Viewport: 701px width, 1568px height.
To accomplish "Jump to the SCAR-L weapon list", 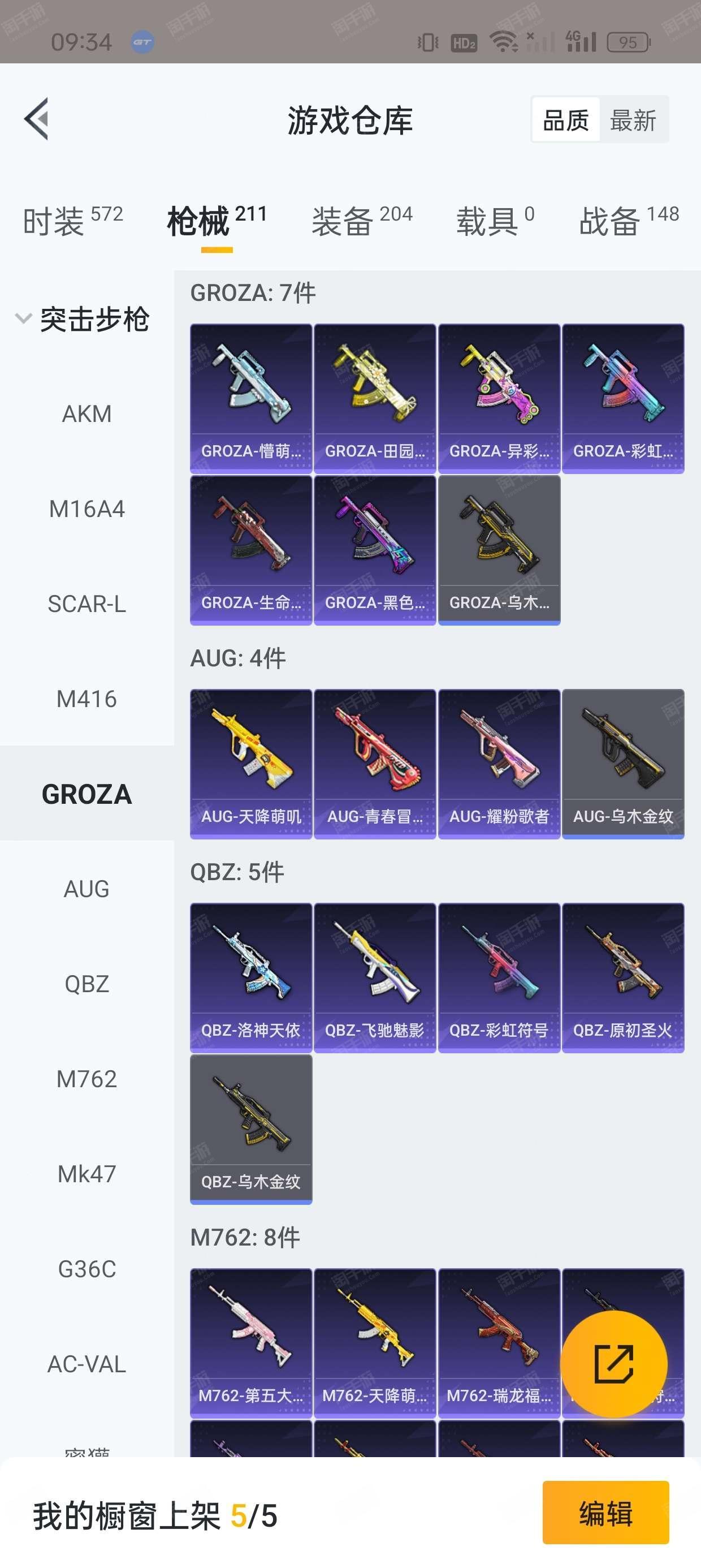I will click(87, 604).
